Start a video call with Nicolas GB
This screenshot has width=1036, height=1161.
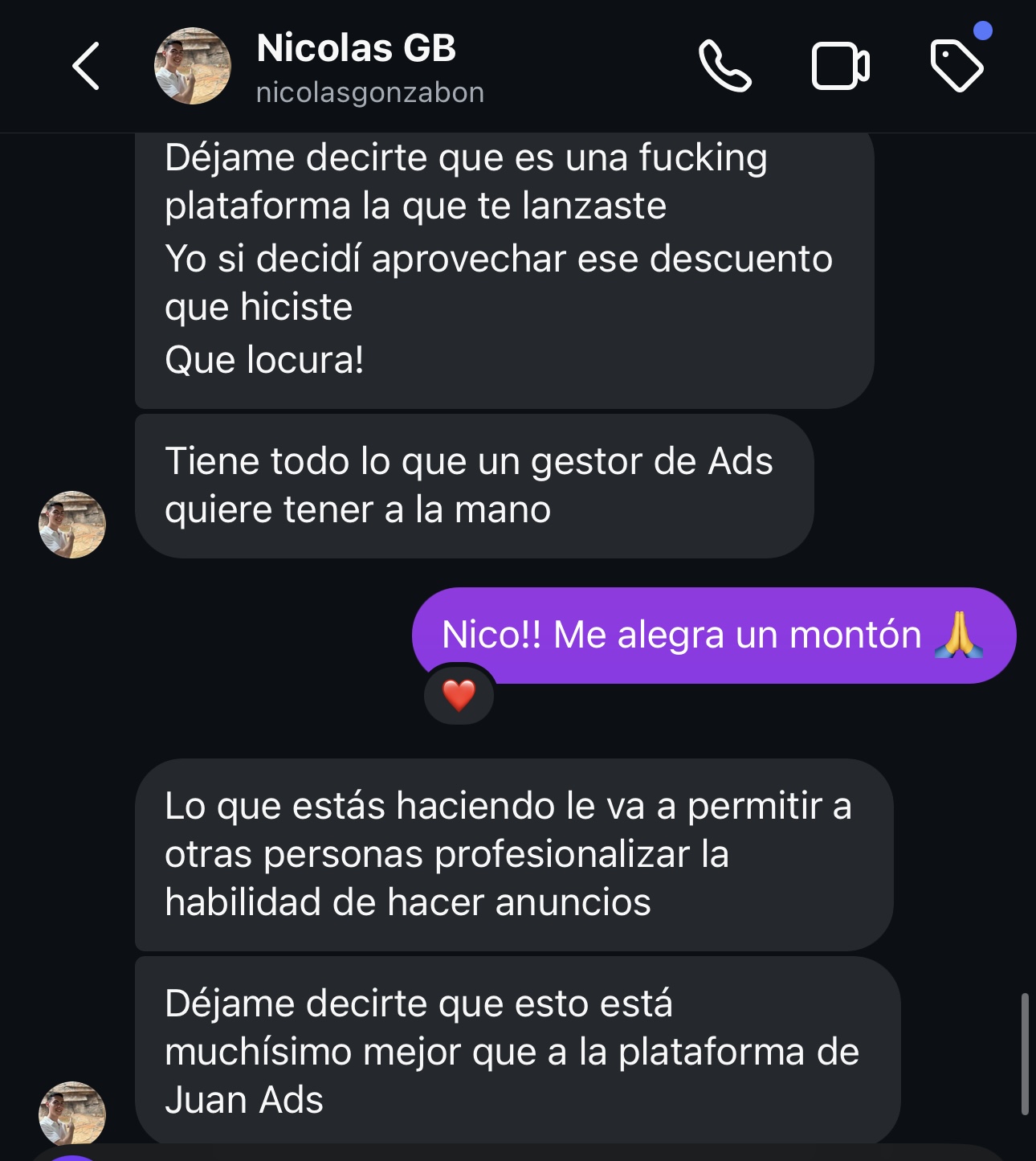point(840,66)
